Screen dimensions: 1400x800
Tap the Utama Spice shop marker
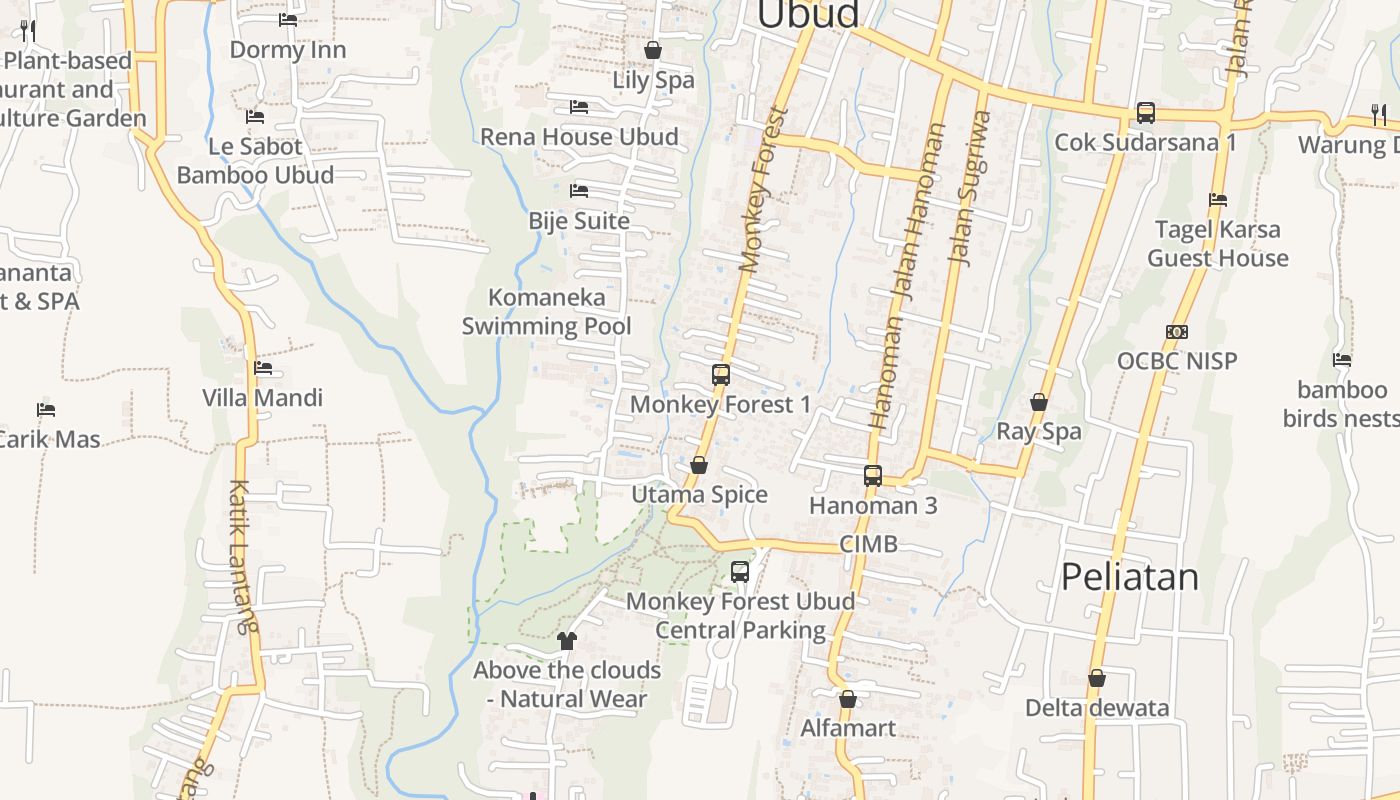click(x=699, y=466)
